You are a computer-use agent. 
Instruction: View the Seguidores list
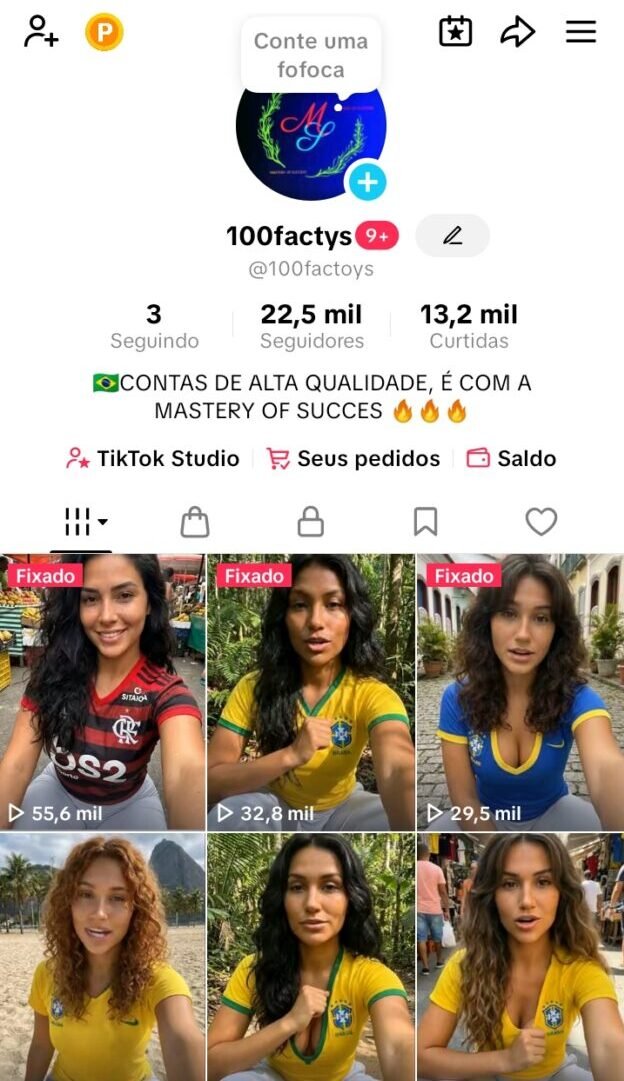pyautogui.click(x=312, y=325)
